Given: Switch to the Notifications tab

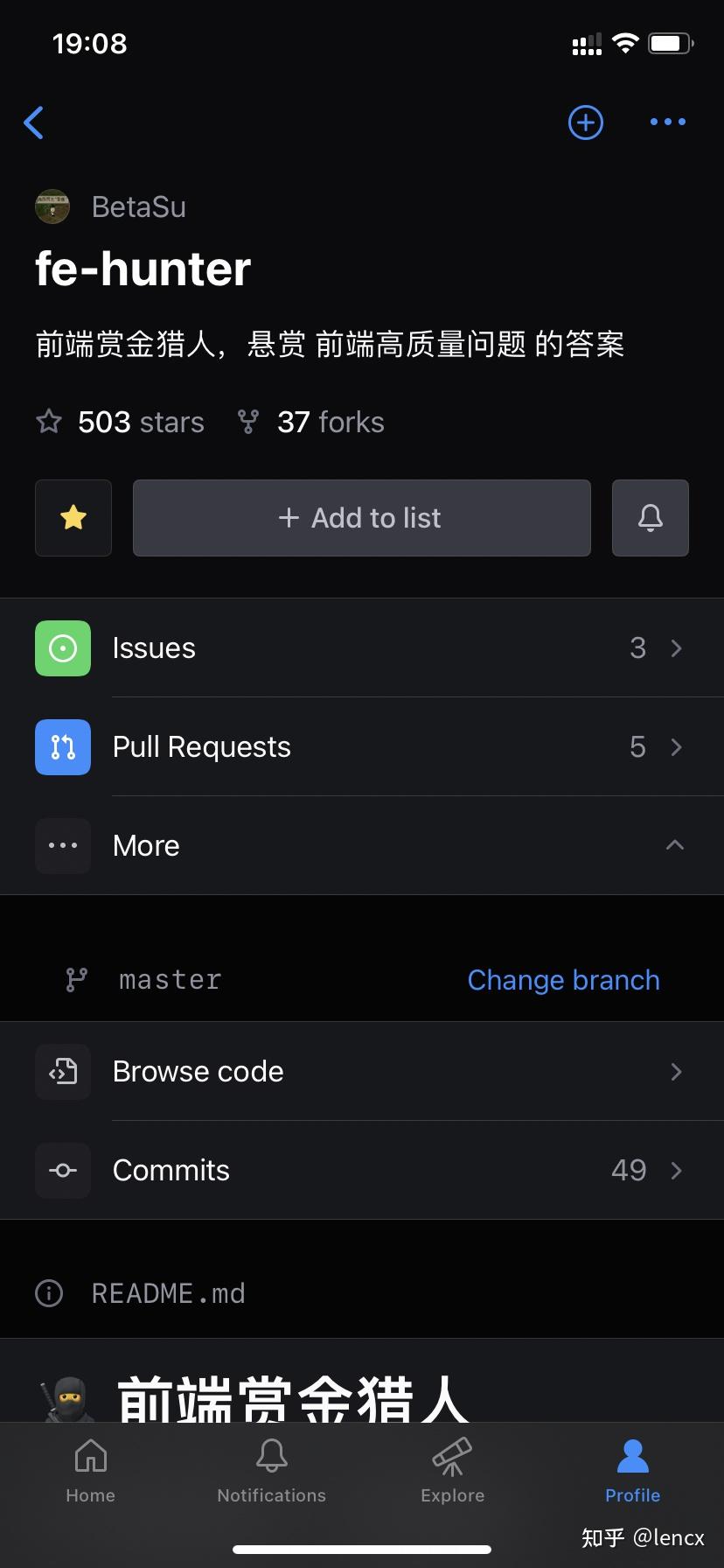Looking at the screenshot, I should (x=271, y=1472).
